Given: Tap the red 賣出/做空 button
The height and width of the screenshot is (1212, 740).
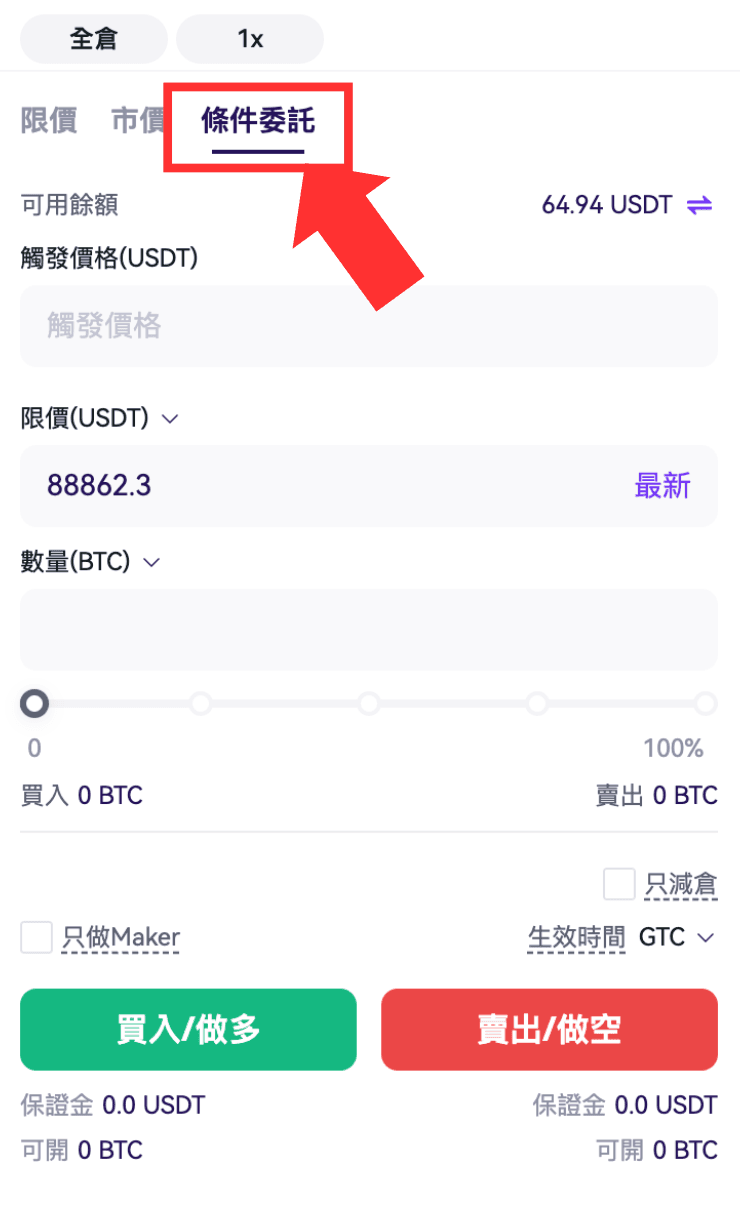Looking at the screenshot, I should (x=549, y=1030).
